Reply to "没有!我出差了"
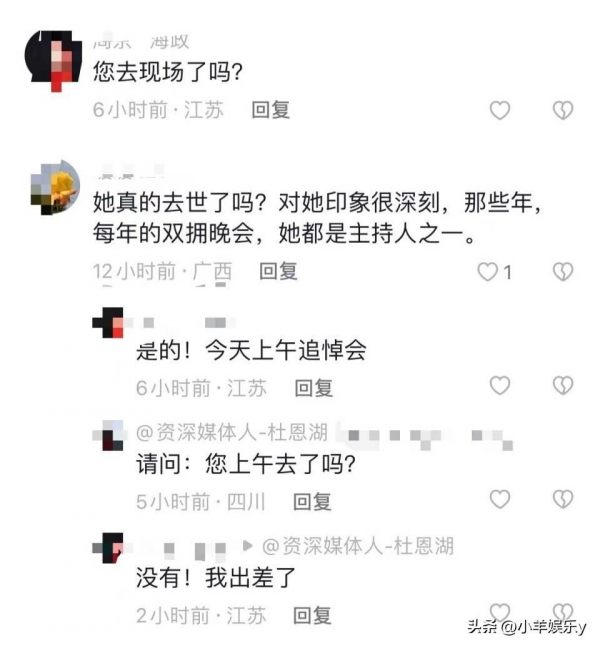 (311, 615)
